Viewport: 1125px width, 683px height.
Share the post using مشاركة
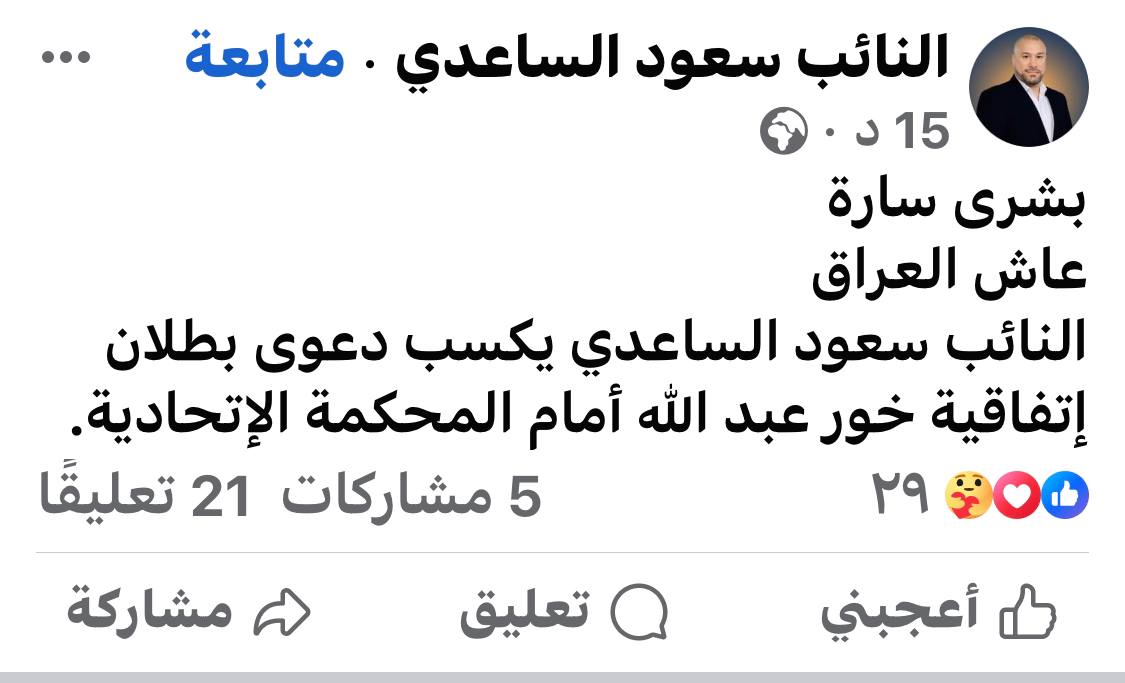click(188, 611)
